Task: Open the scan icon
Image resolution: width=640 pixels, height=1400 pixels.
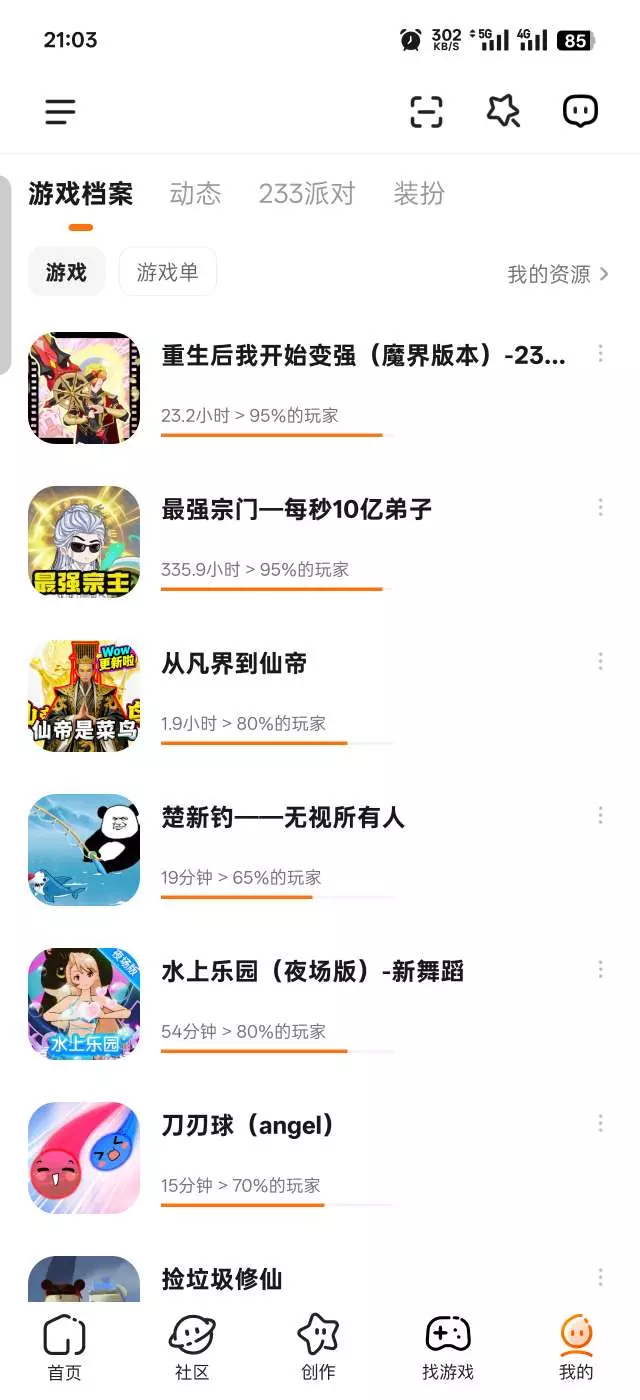Action: pos(427,112)
